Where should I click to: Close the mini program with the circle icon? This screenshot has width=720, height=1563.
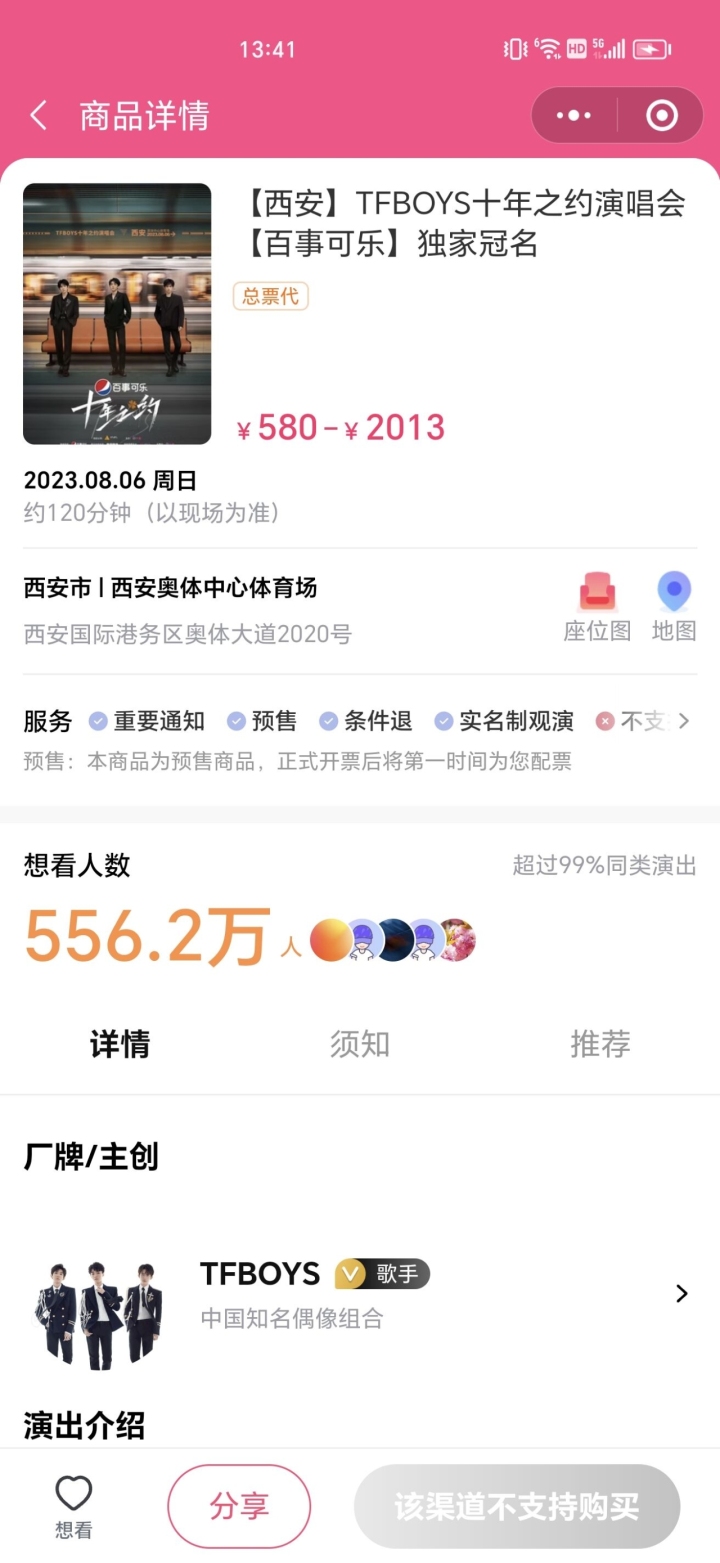point(662,116)
